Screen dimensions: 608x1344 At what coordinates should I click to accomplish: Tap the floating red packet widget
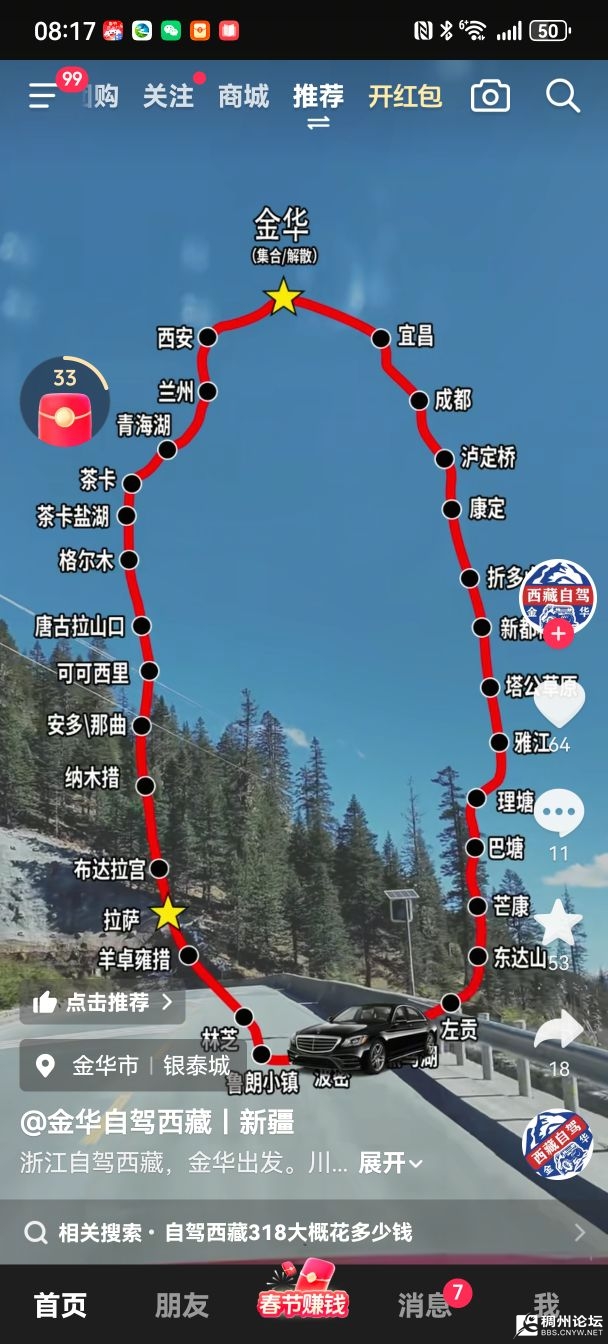click(64, 405)
